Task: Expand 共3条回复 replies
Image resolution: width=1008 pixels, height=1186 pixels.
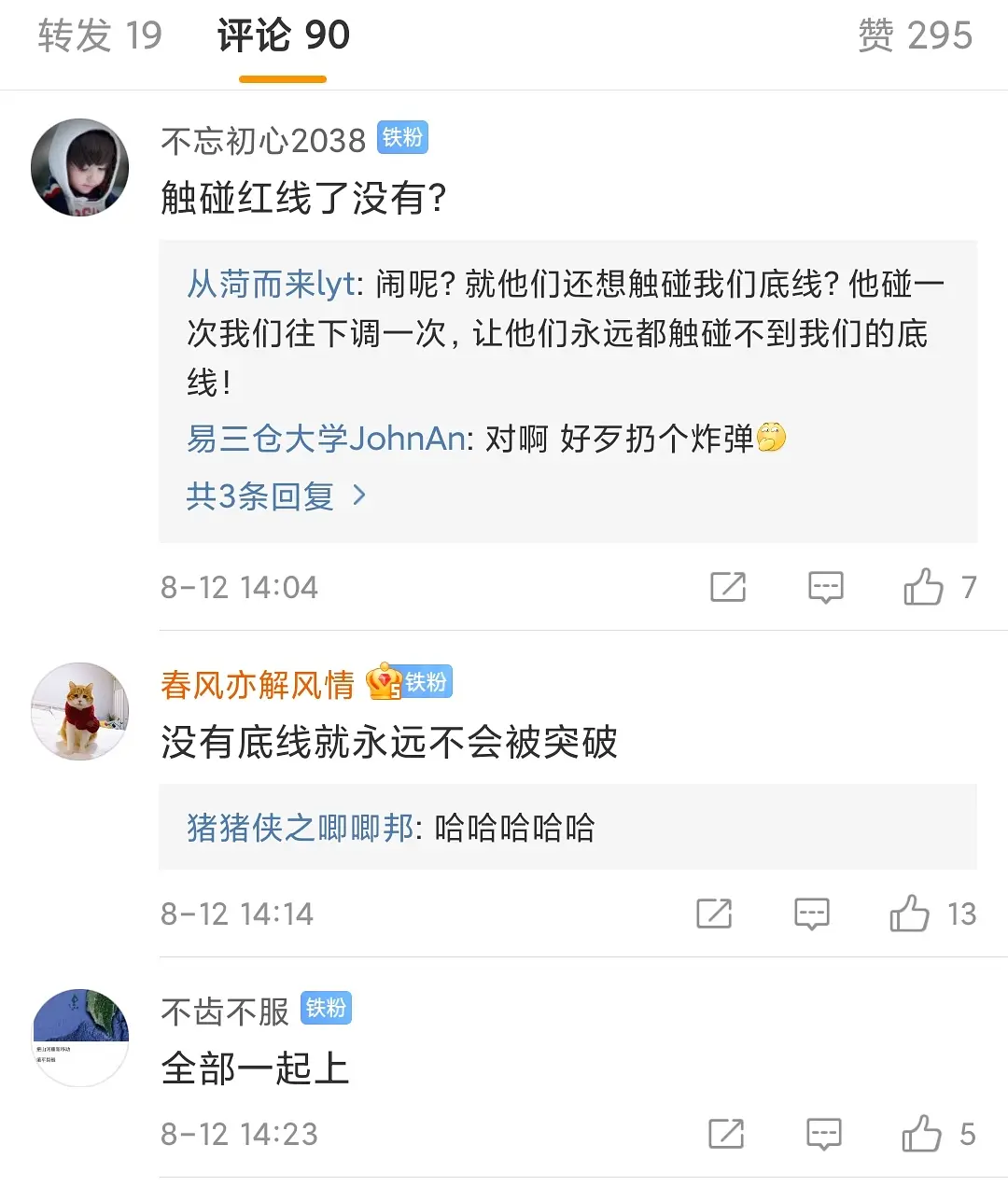Action: tap(276, 495)
